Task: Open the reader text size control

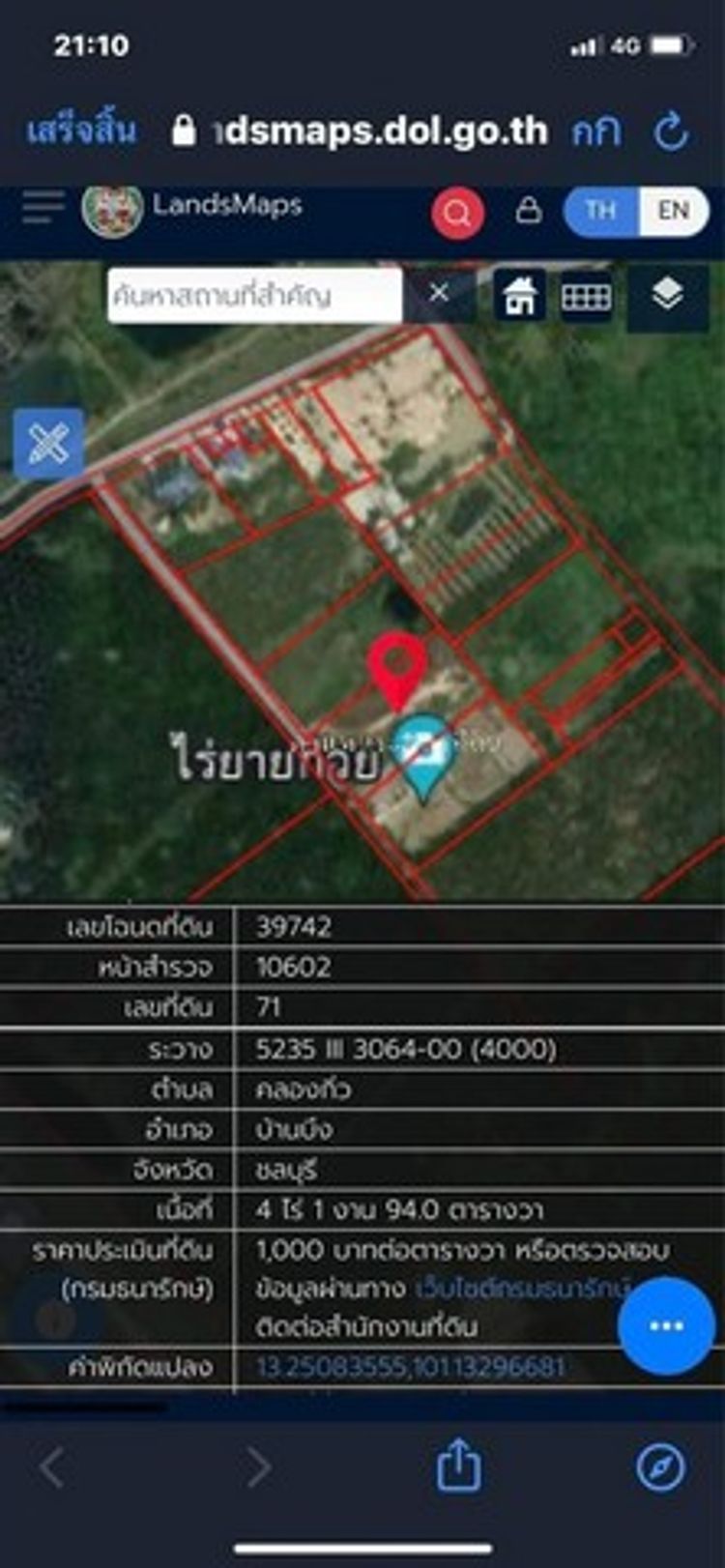Action: pyautogui.click(x=595, y=131)
